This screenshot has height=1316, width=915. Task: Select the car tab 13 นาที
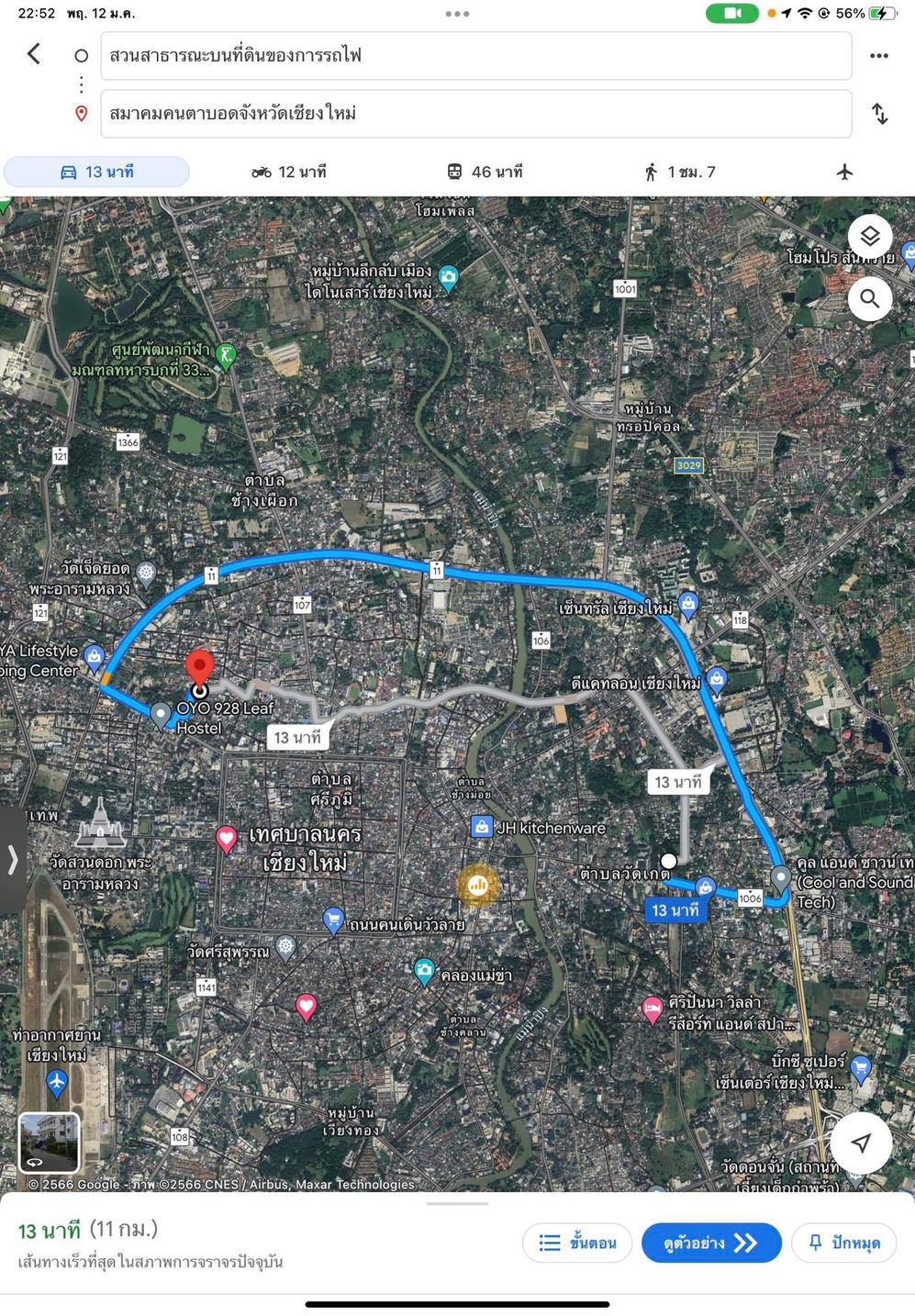click(x=97, y=172)
